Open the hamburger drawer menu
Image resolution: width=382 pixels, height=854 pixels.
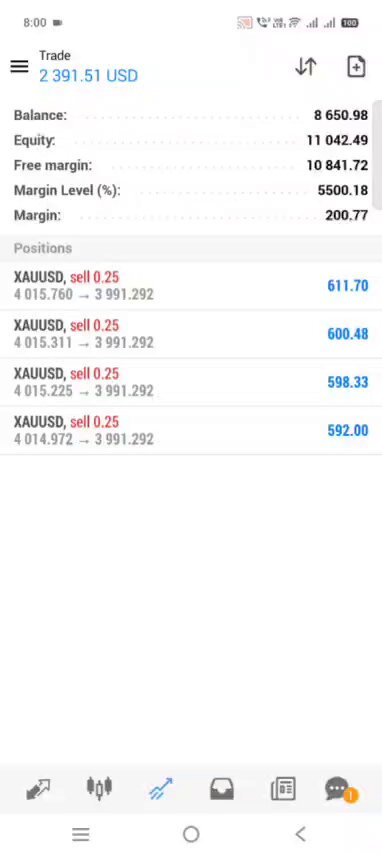19,66
